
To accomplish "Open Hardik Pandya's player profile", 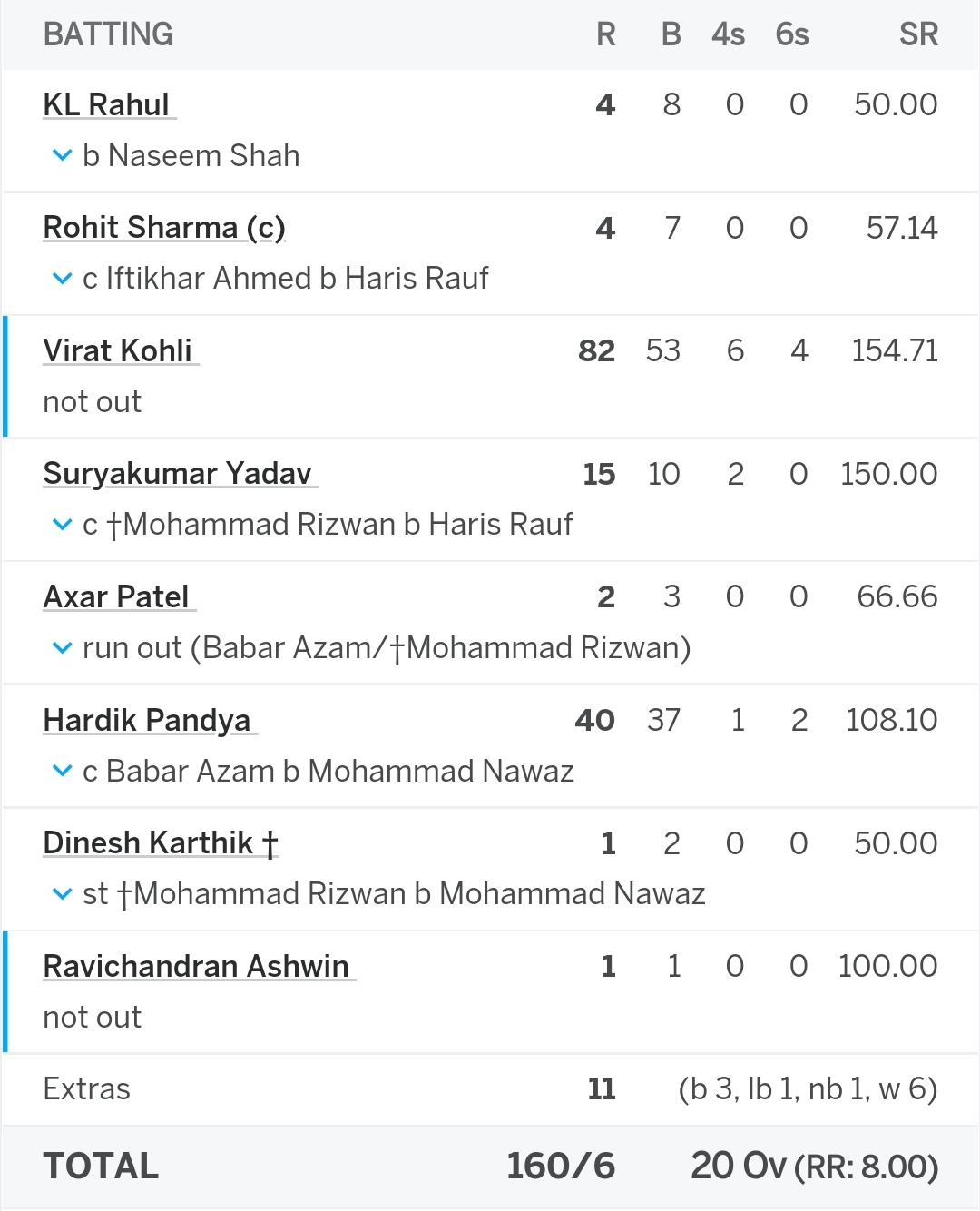I will click(147, 721).
